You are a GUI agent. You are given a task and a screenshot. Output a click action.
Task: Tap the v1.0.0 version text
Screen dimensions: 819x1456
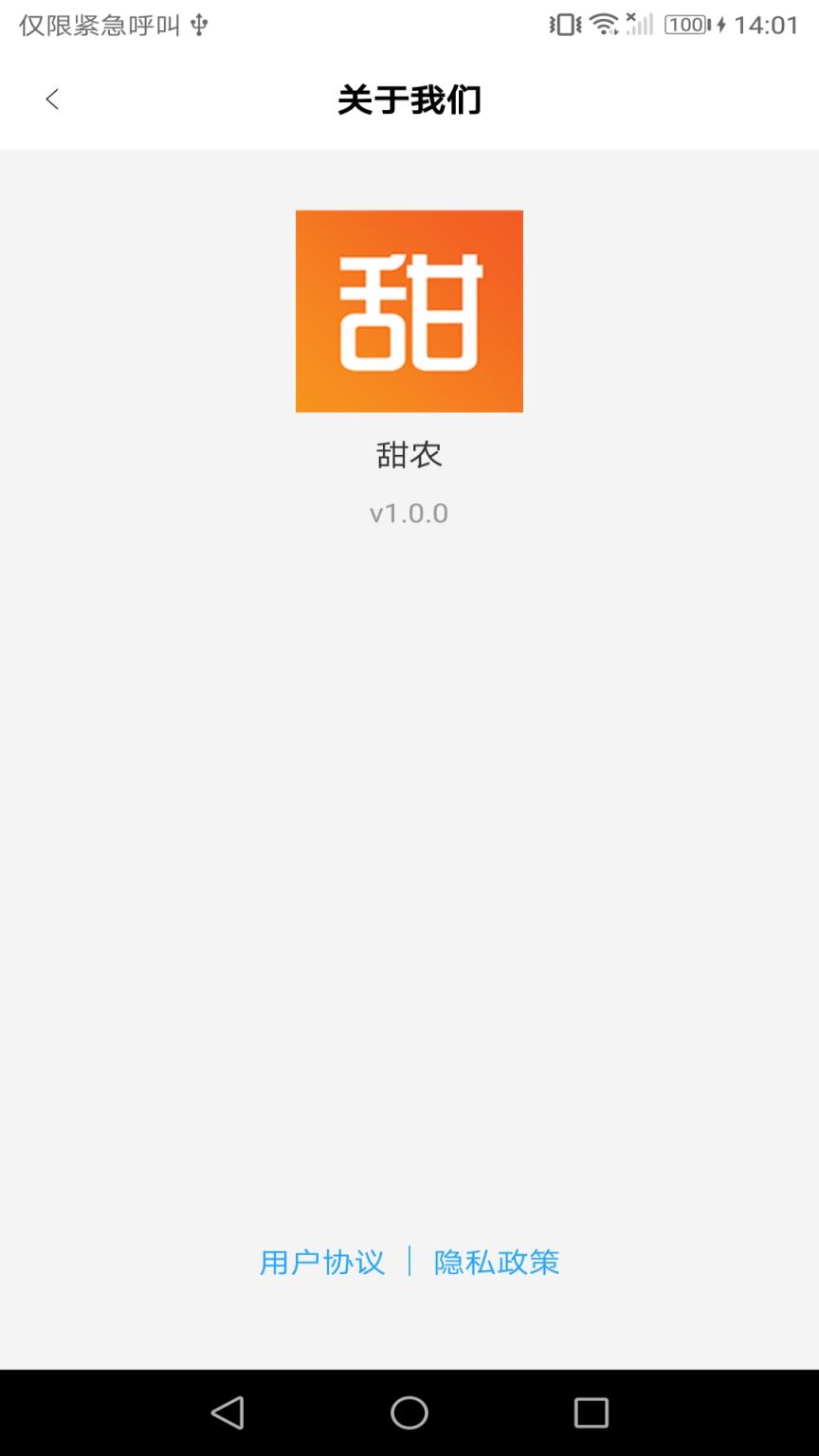pos(409,513)
